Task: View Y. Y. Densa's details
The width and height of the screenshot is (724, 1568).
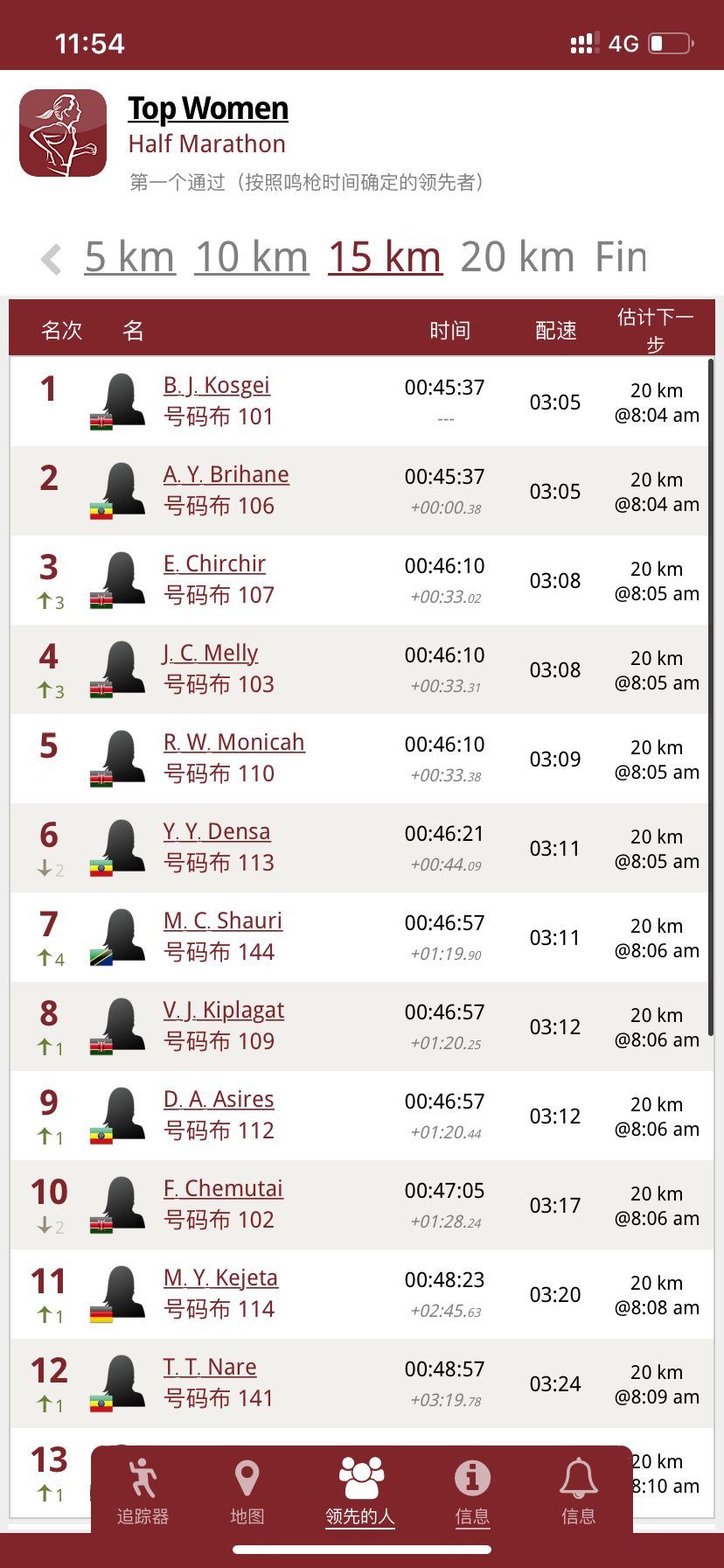Action: click(217, 832)
